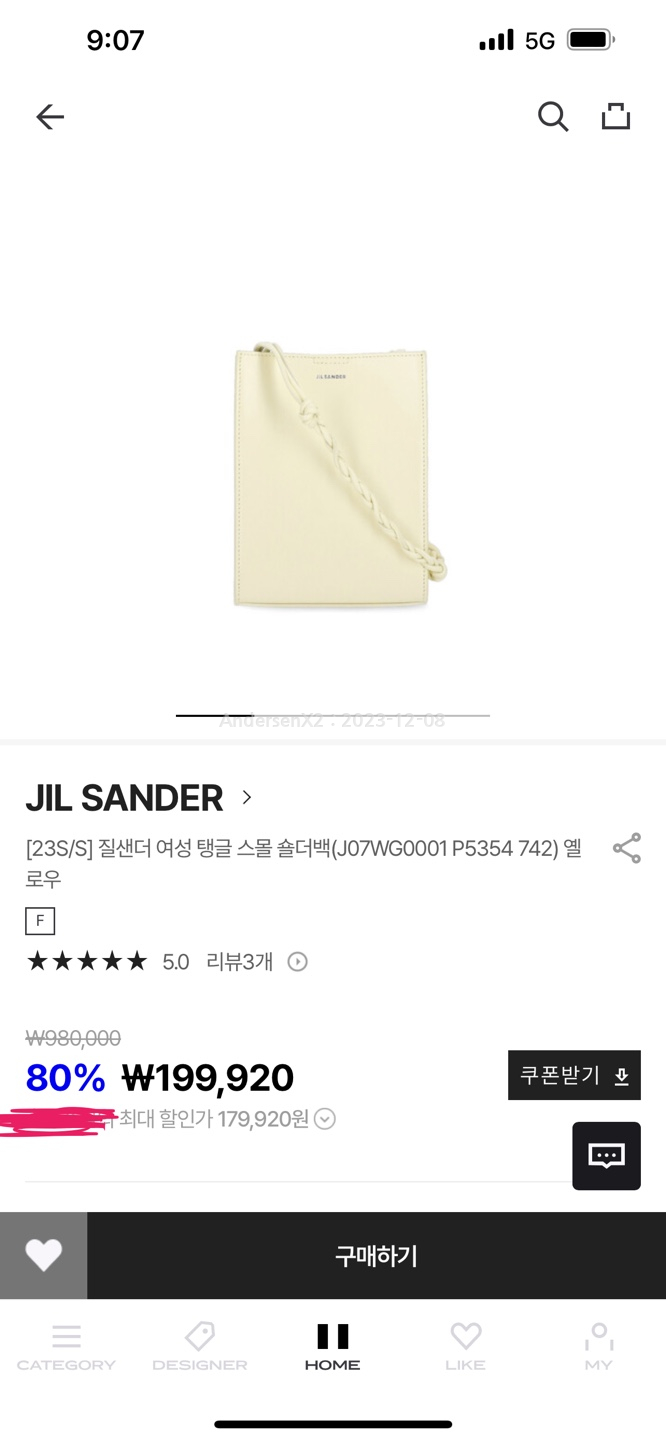This screenshot has width=666, height=1441.
Task: Open the shopping bag cart
Action: coord(616,117)
